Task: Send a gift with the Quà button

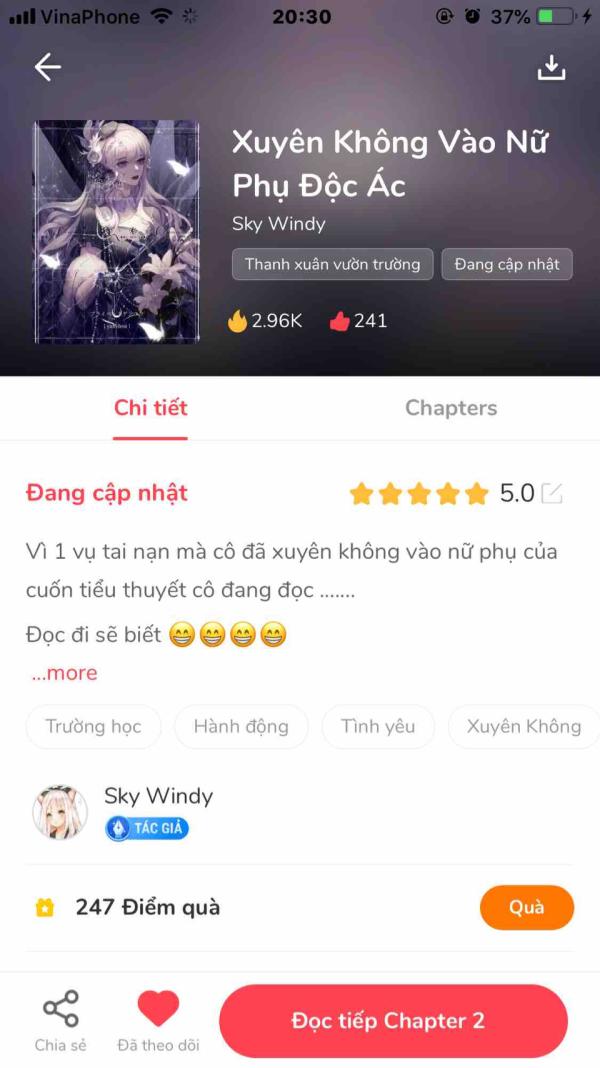Action: coord(526,907)
